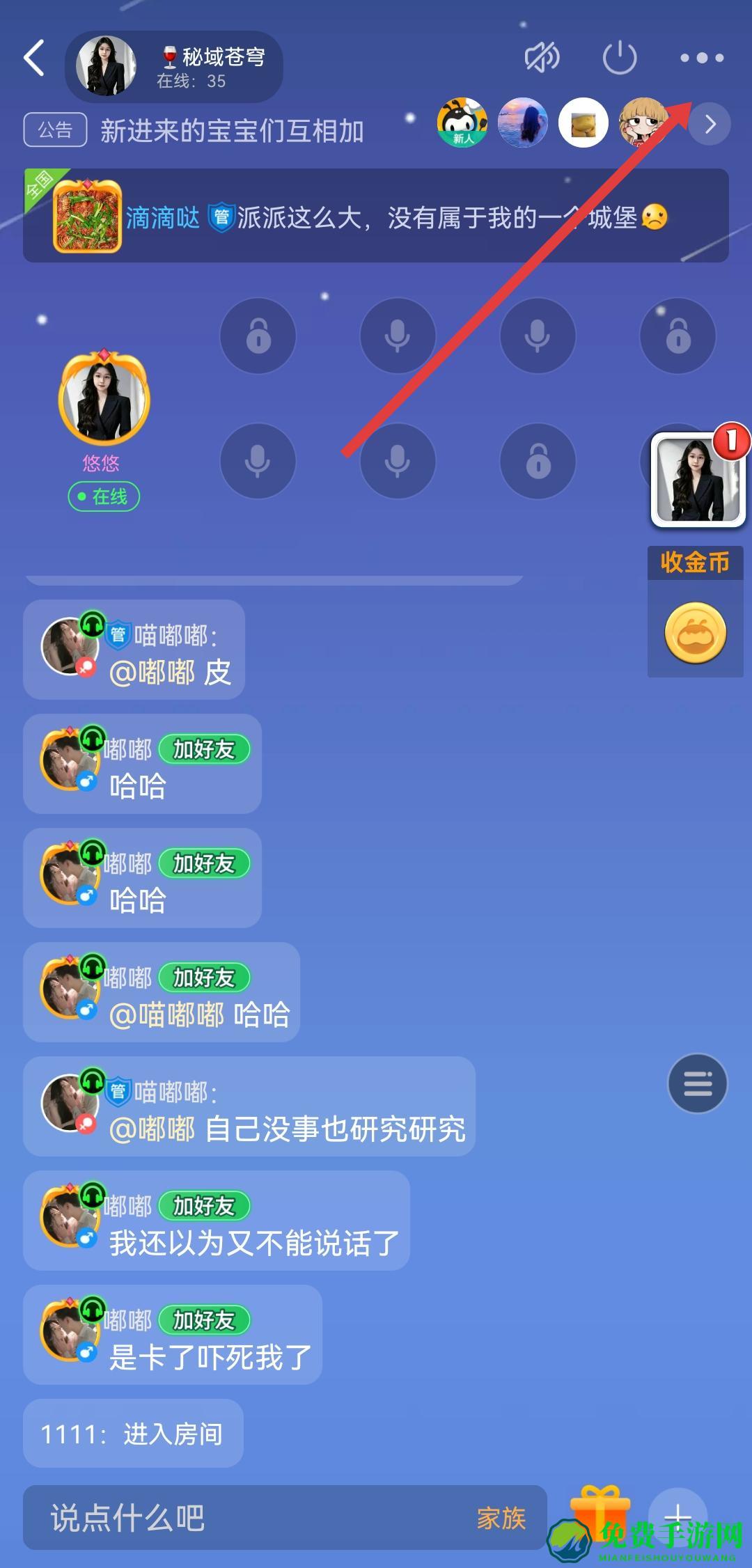Viewport: 752px width, 1568px height.
Task: View the 滴滴哒 broadcast banner
Action: tap(376, 217)
